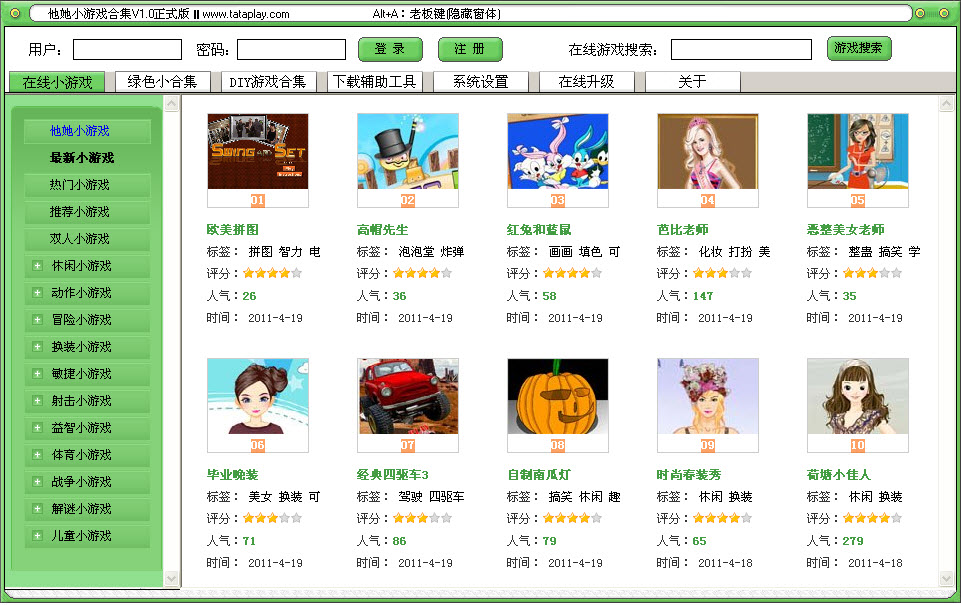Choose 双人小游戏 in the sidebar
This screenshot has width=961, height=605.
pos(80,239)
